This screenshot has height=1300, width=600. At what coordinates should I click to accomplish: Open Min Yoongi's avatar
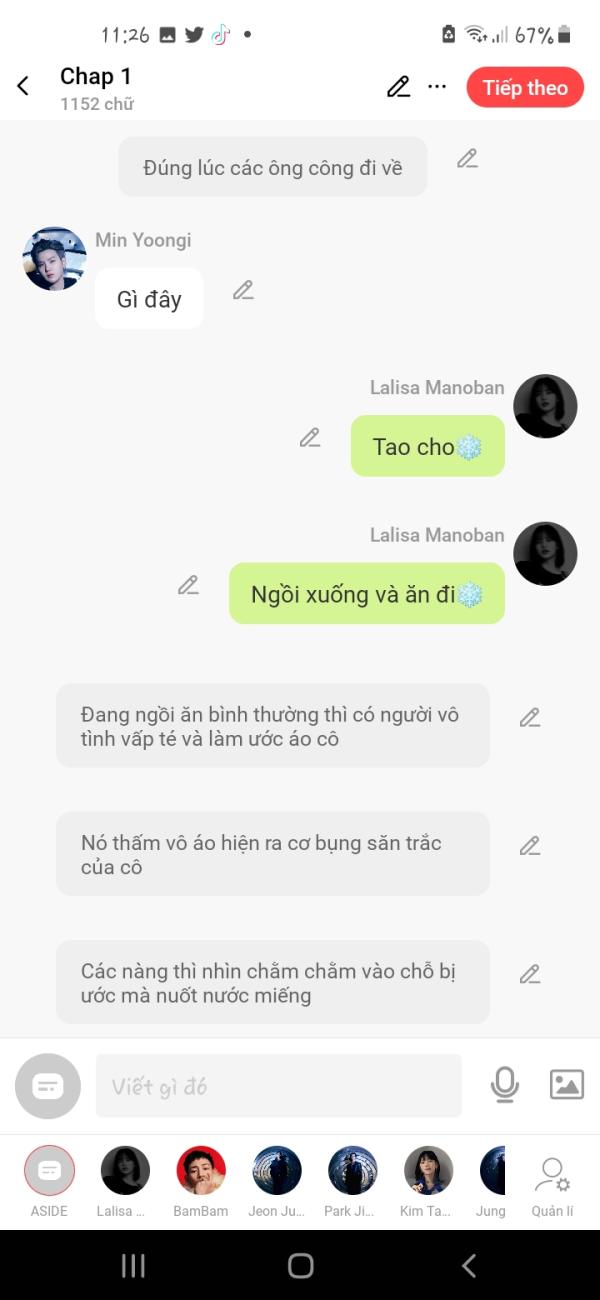(54, 259)
